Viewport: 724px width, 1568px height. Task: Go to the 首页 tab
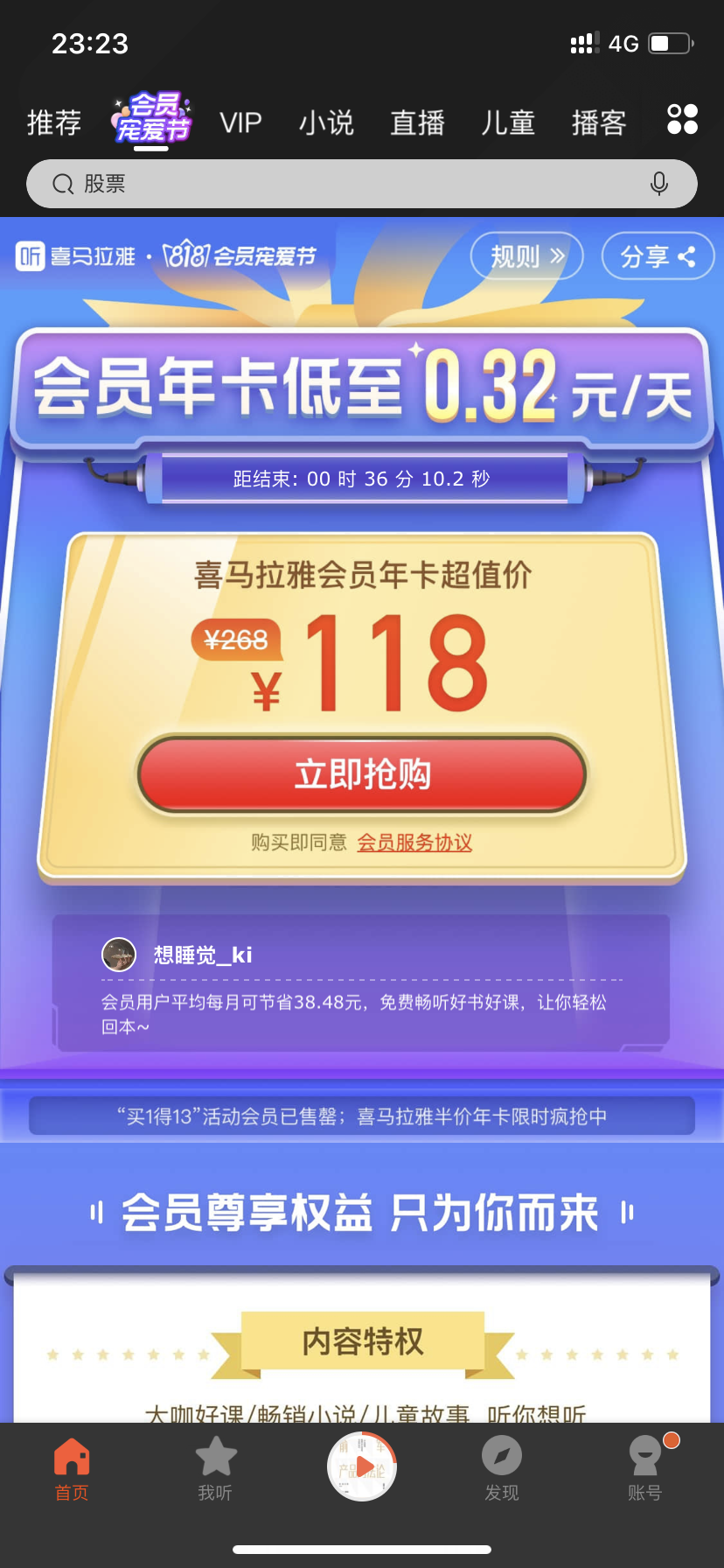72,1469
